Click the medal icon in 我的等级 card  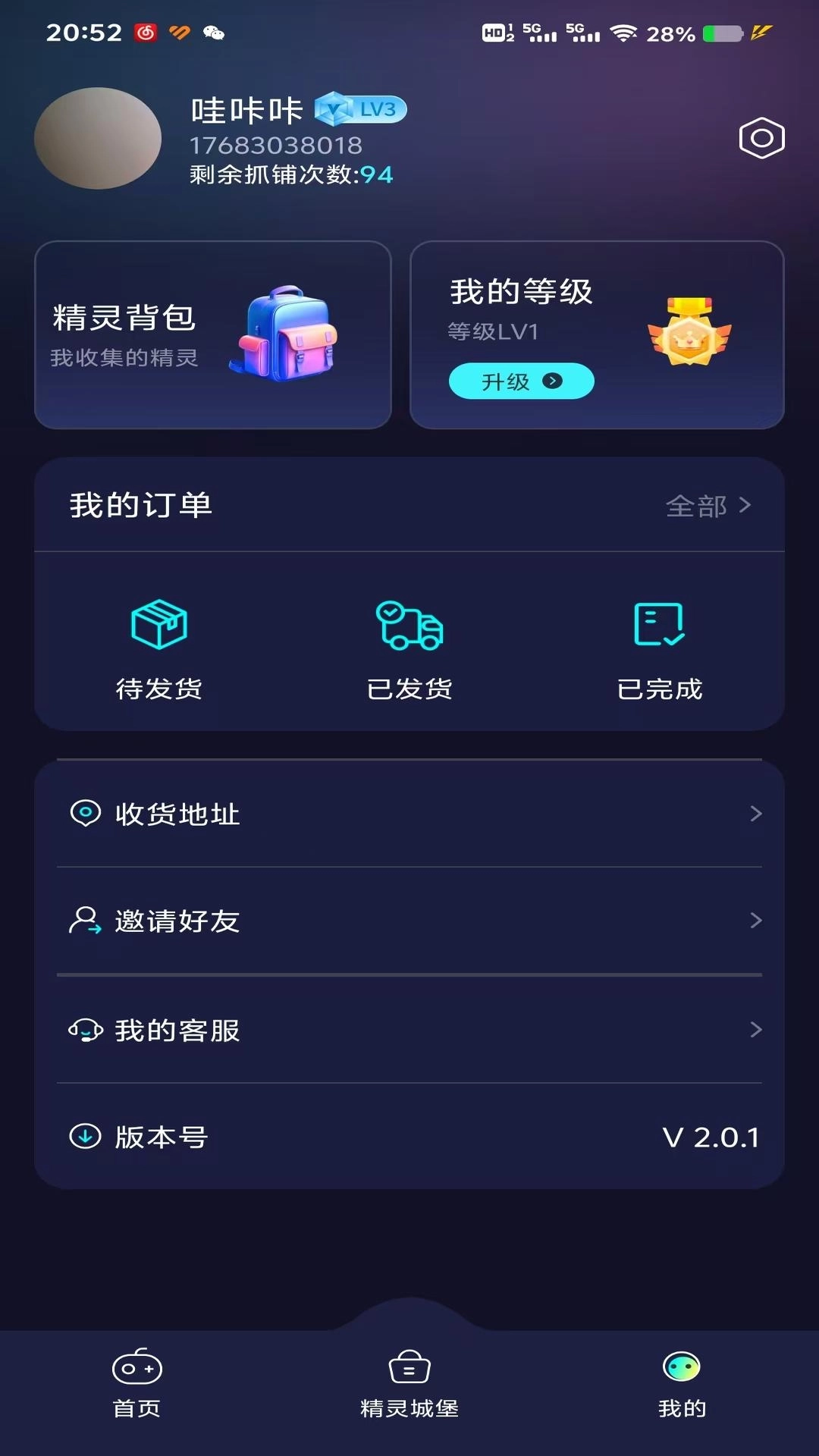(692, 331)
